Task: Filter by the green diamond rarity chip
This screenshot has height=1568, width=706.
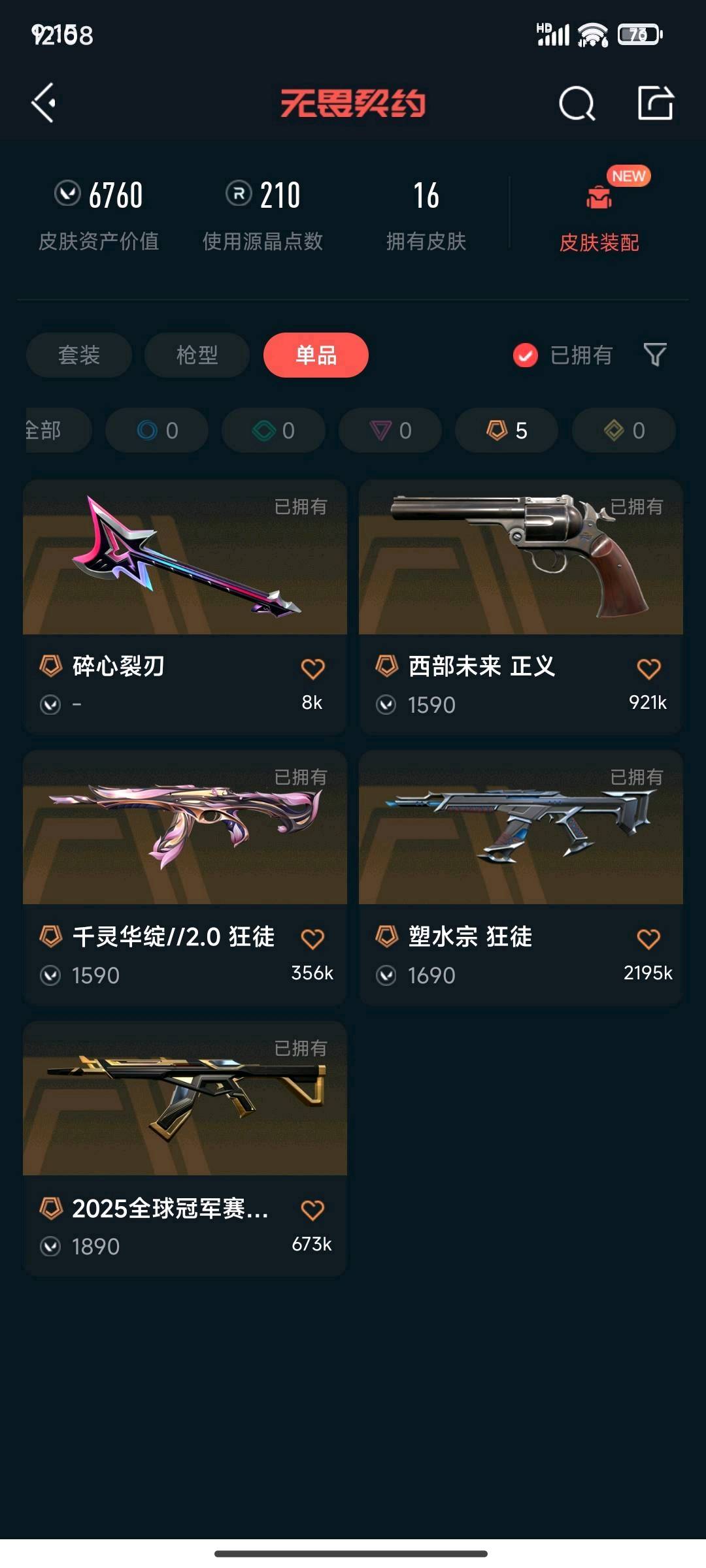Action: click(273, 431)
